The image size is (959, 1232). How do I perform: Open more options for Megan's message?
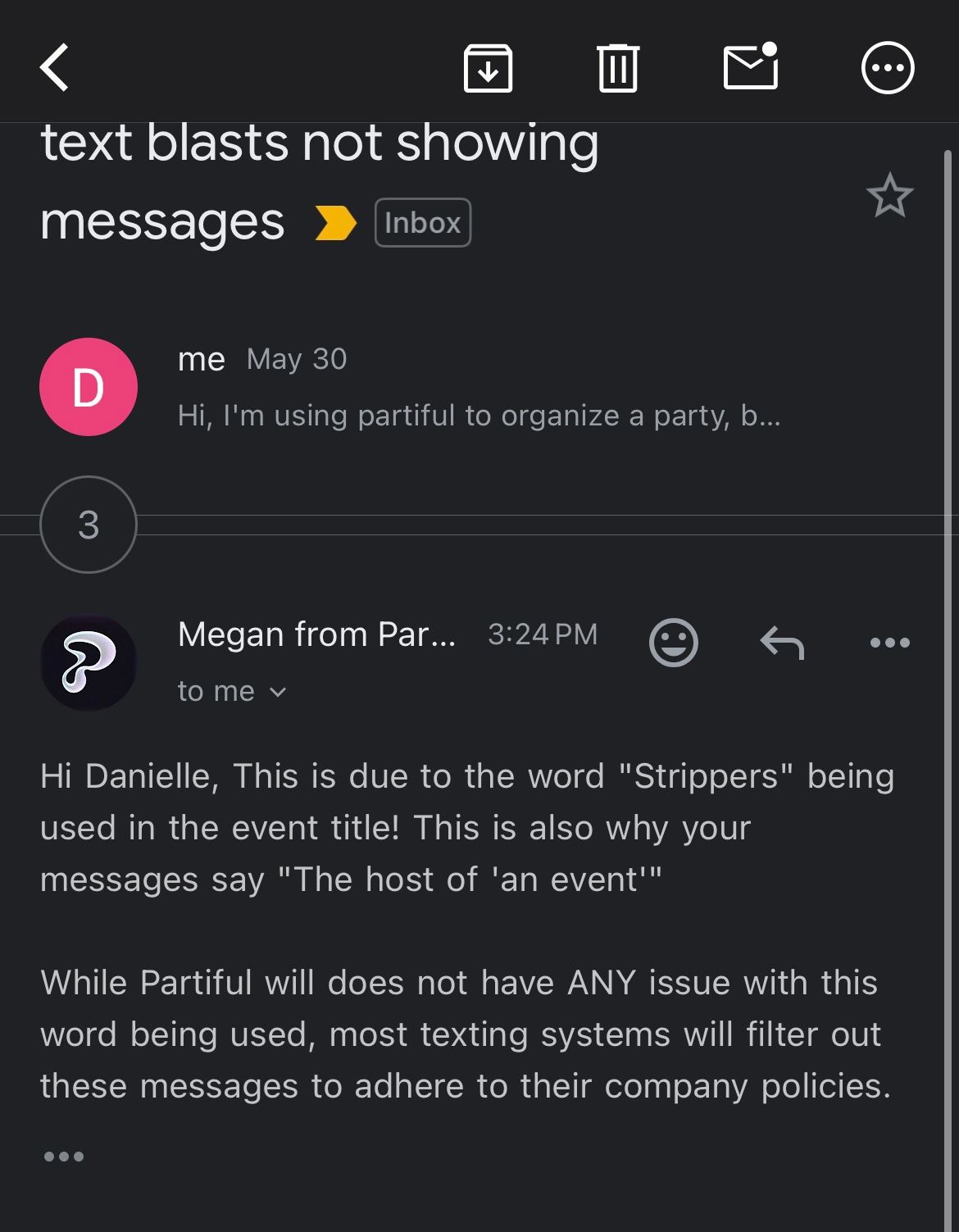tap(890, 643)
